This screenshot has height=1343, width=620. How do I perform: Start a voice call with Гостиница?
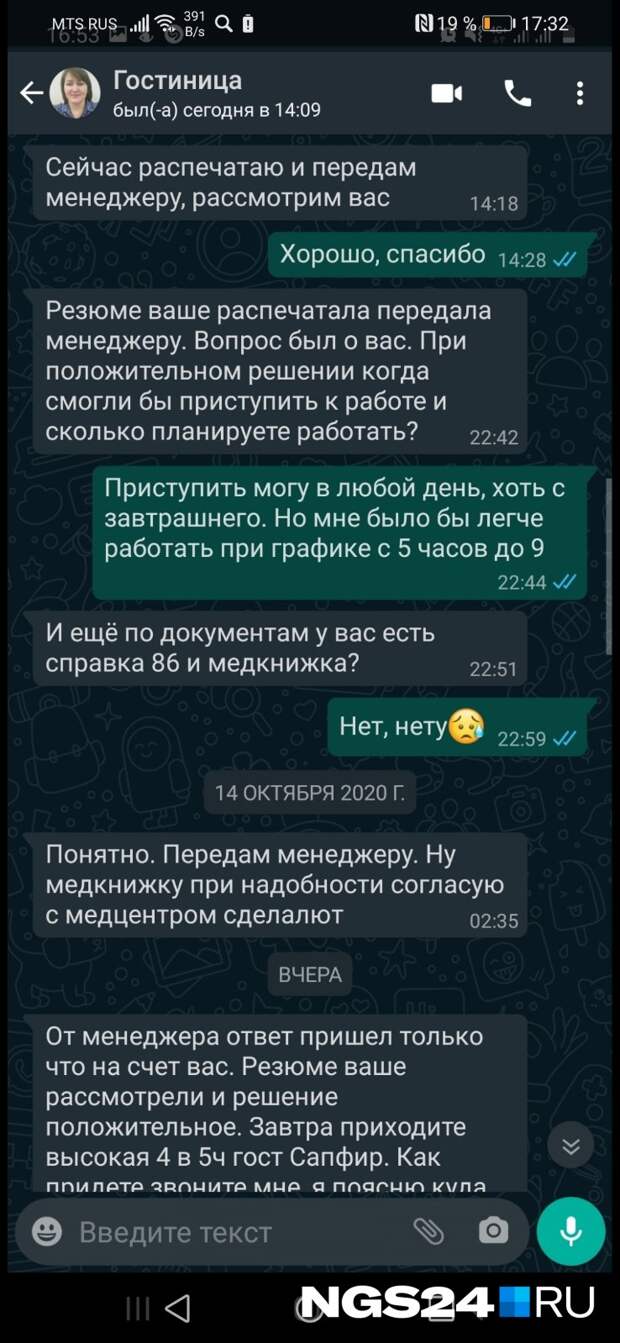coord(517,94)
